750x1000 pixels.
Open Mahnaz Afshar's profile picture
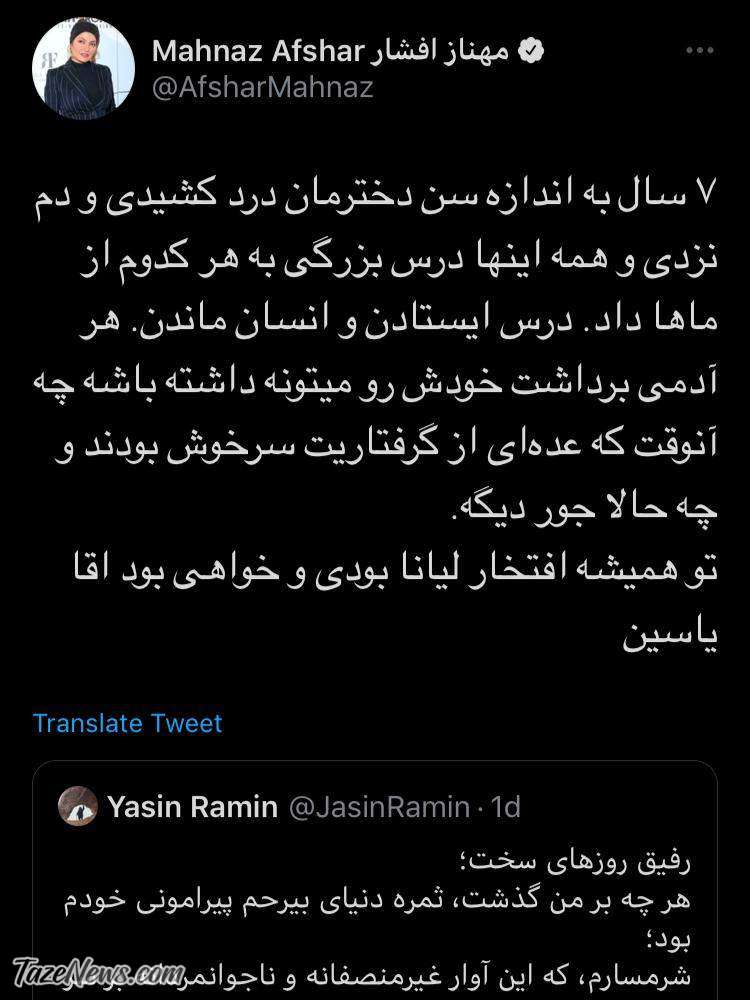coord(83,69)
